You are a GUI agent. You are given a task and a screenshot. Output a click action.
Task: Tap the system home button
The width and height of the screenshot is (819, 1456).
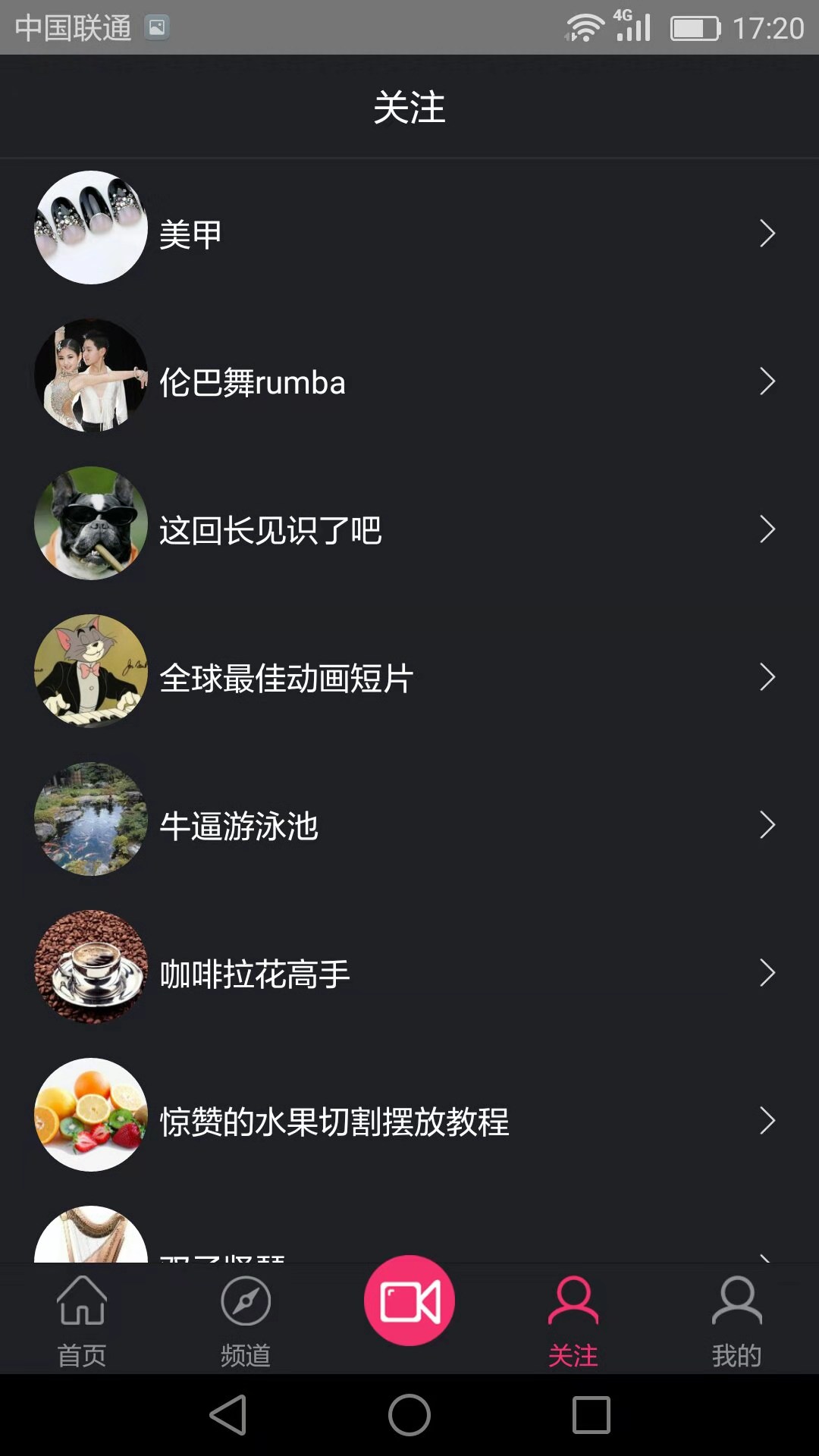pyautogui.click(x=409, y=1415)
